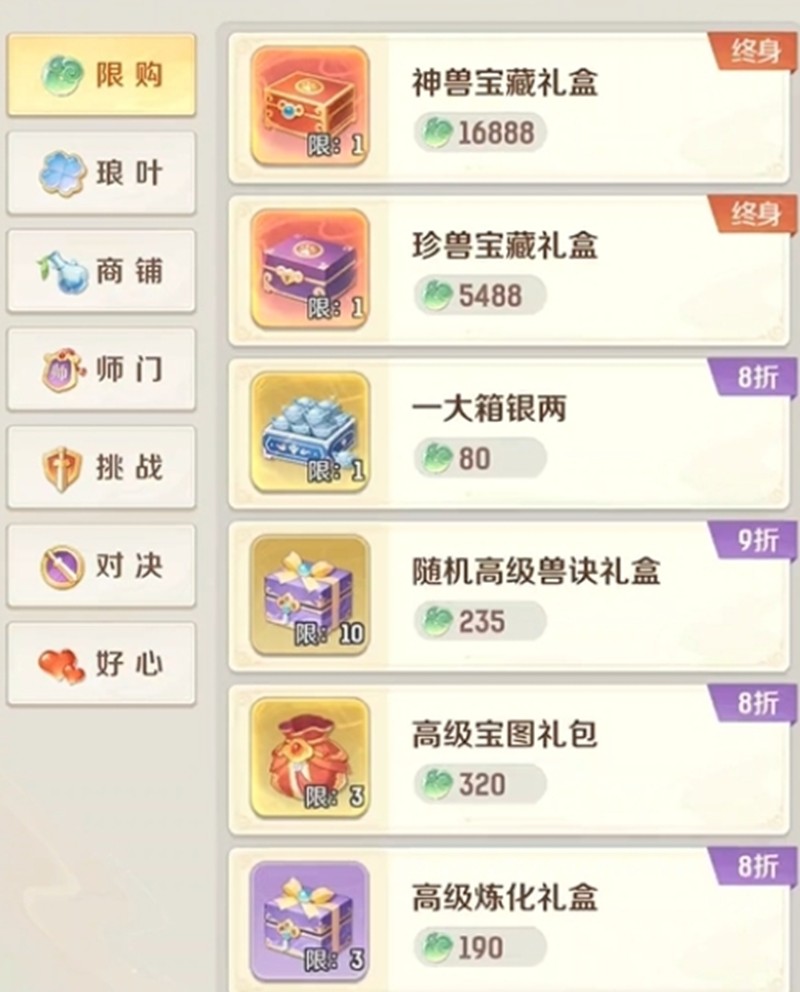Viewport: 800px width, 992px height.
Task: Switch to the 琅叶 tab
Action: pos(101,173)
